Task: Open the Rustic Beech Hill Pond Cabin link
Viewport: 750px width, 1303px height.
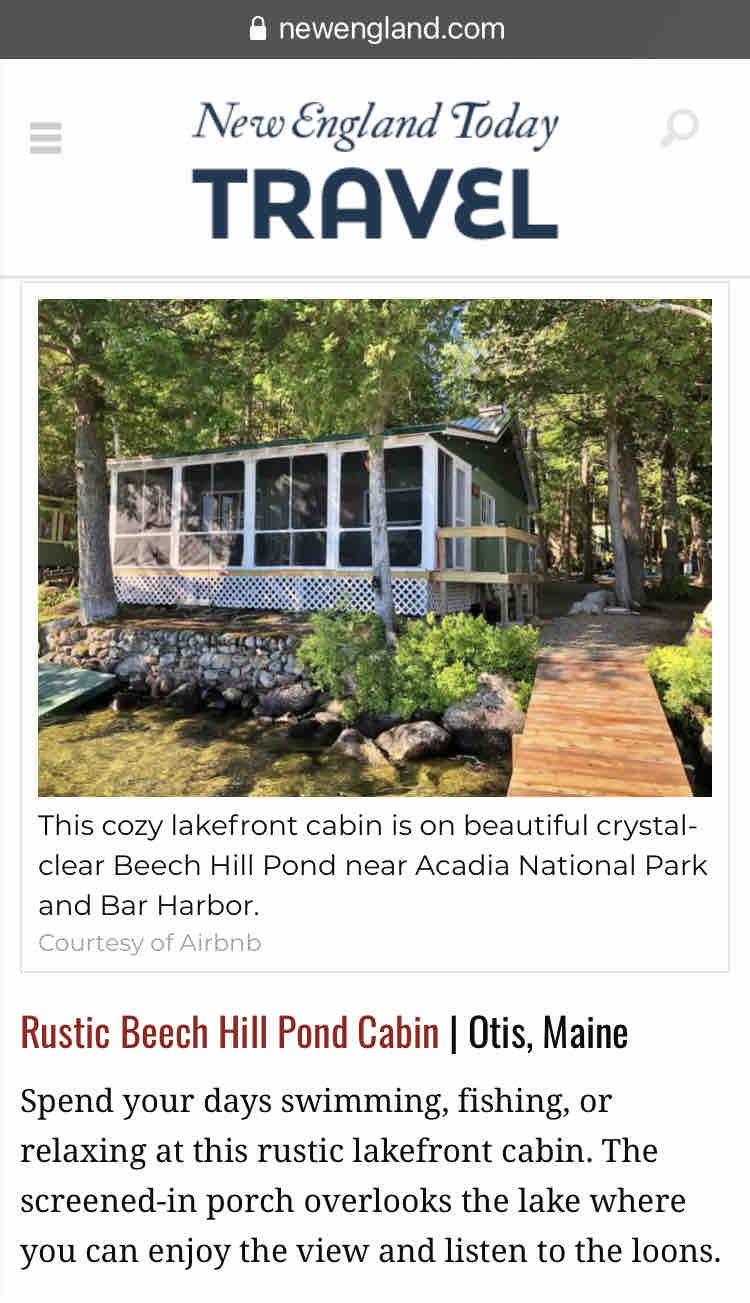Action: [x=230, y=1032]
